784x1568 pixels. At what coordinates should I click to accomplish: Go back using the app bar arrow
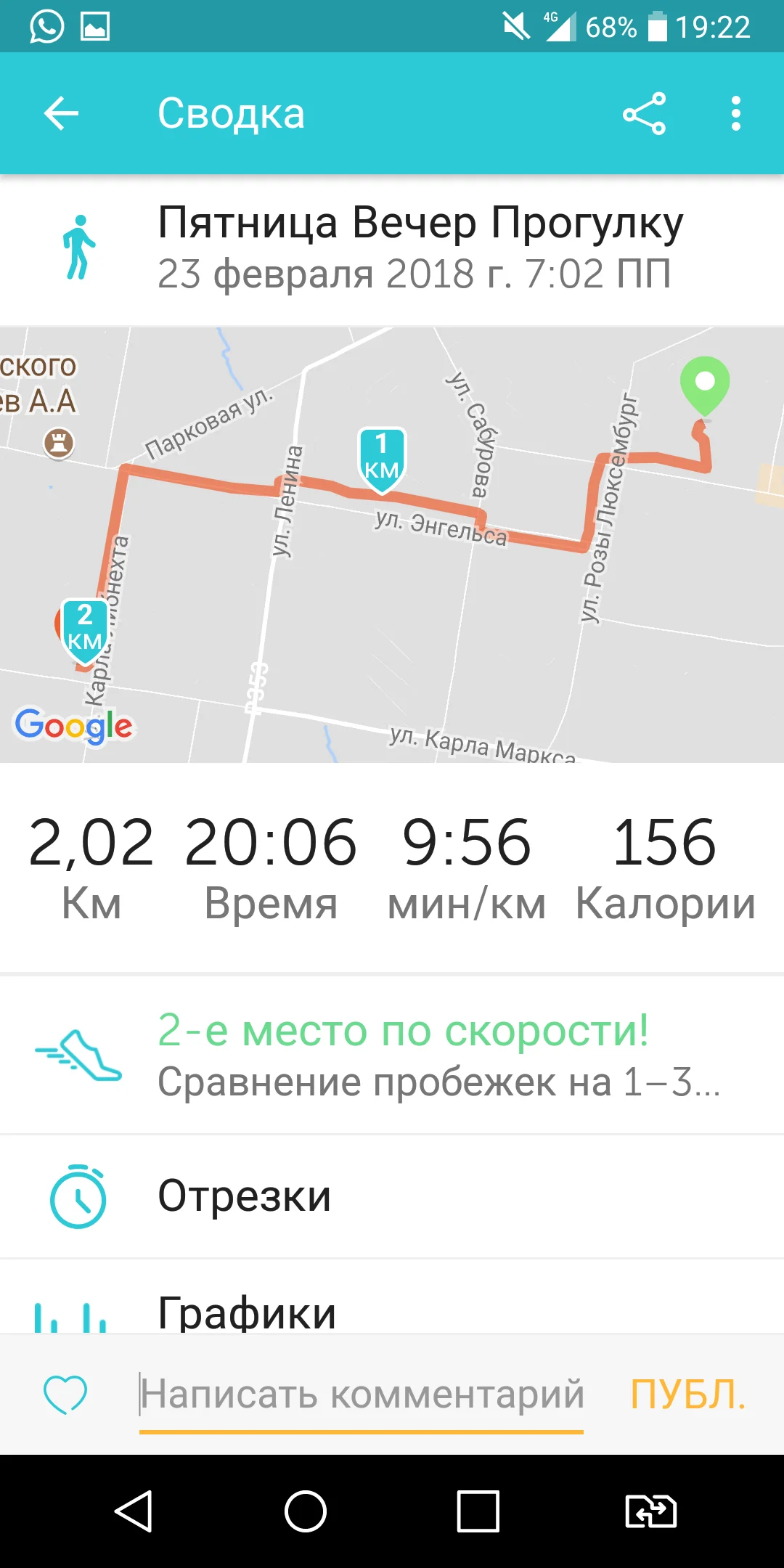tap(61, 114)
